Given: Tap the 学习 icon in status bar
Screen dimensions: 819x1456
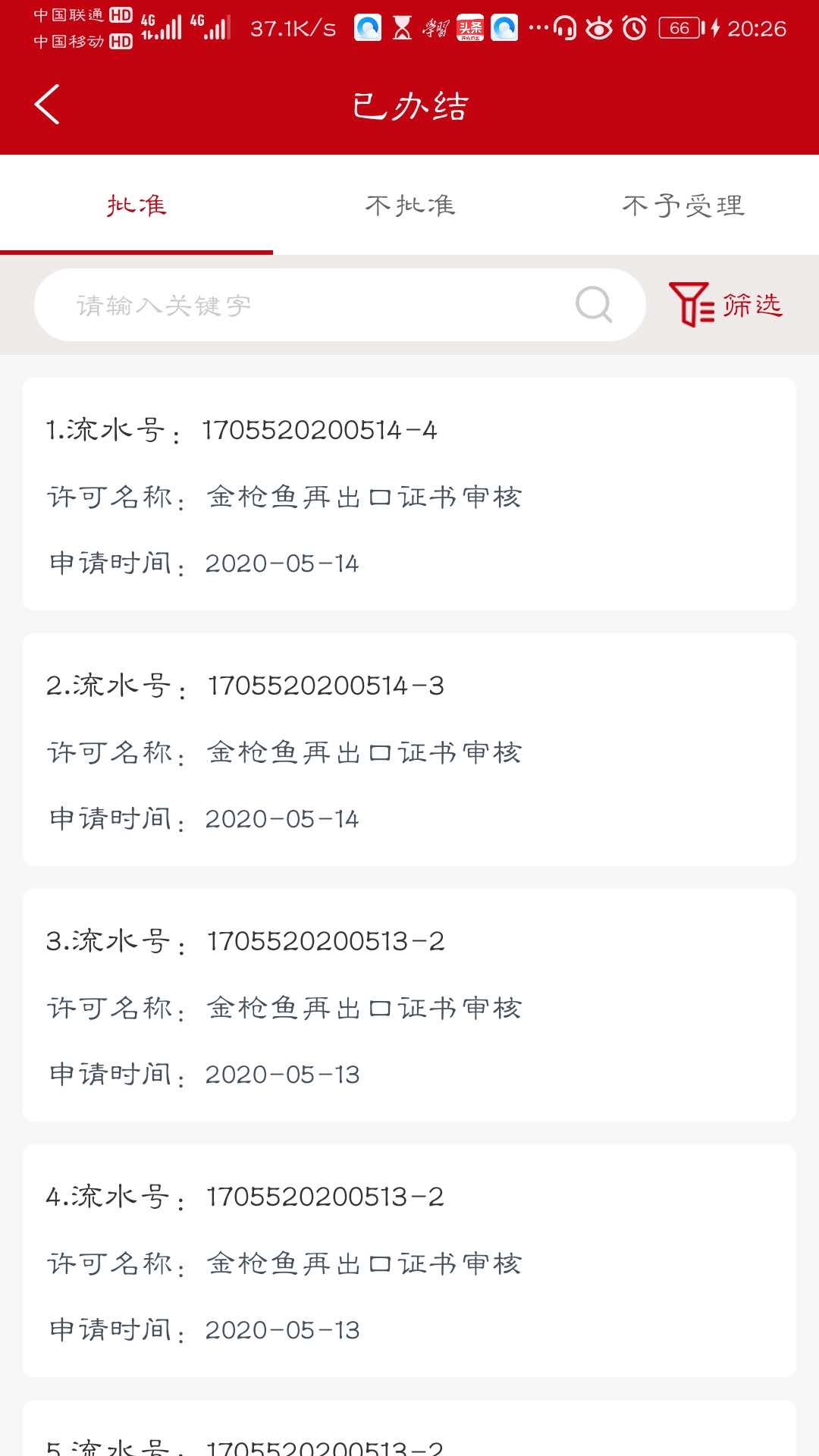Looking at the screenshot, I should point(435,27).
